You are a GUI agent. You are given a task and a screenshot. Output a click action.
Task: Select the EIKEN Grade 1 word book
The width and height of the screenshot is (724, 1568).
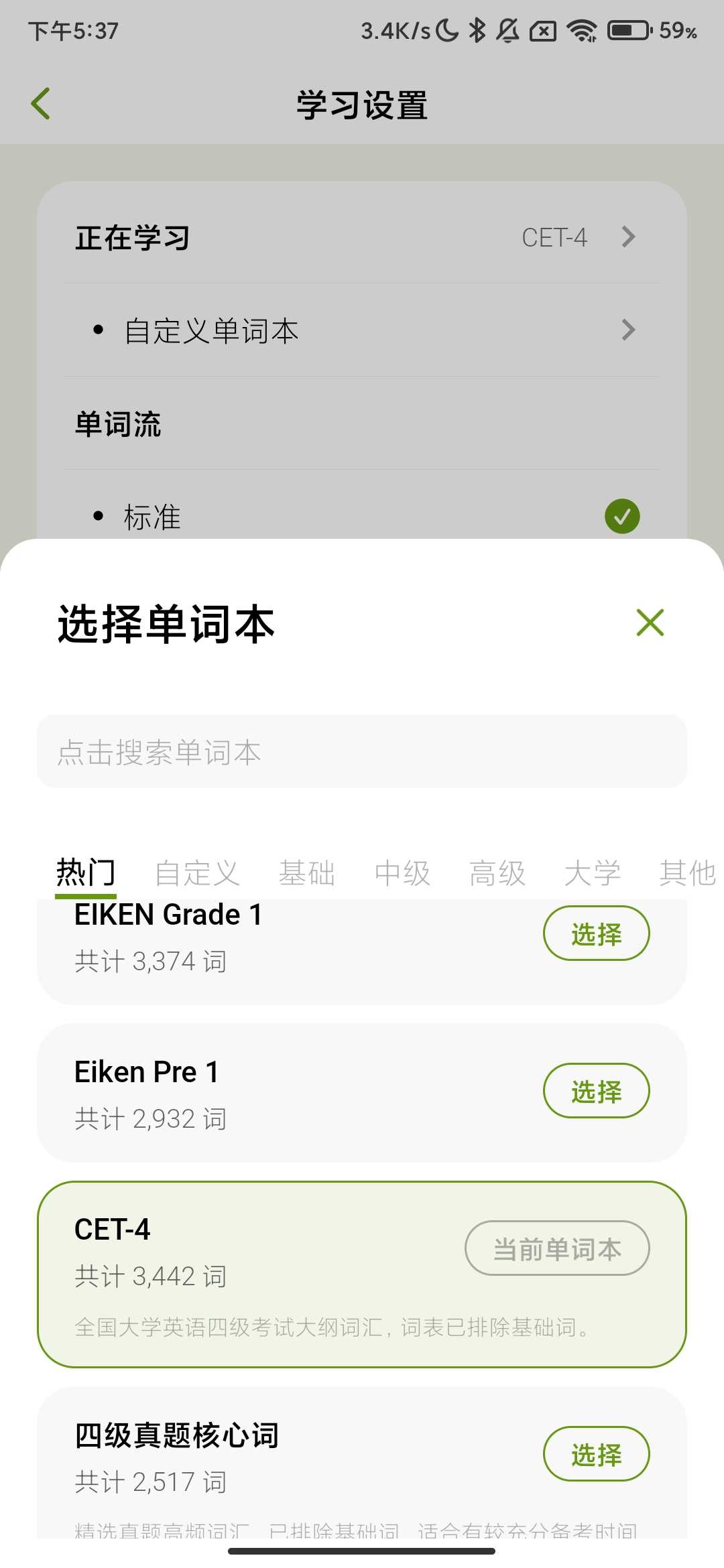coord(596,933)
